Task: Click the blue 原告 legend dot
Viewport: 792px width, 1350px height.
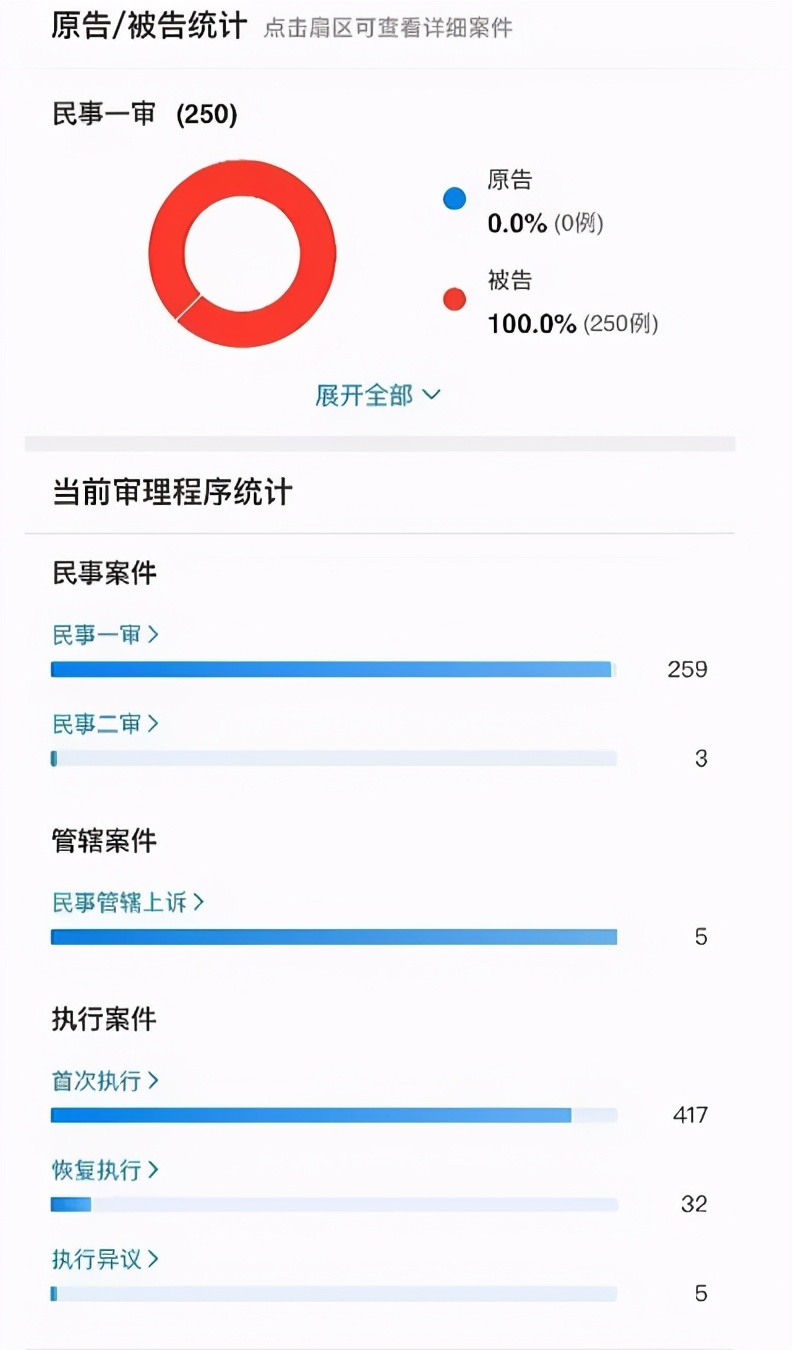Action: point(454,198)
